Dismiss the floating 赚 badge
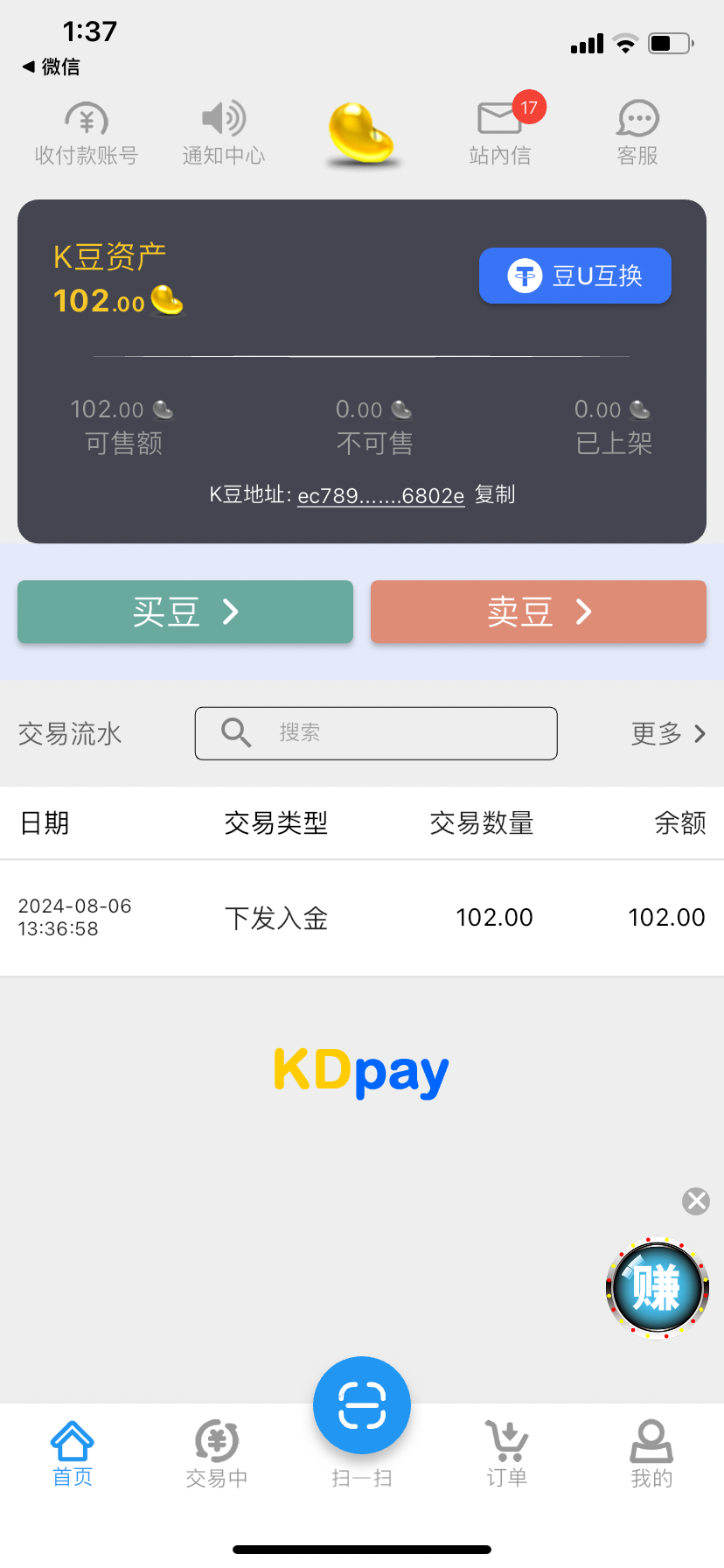 coord(696,1200)
